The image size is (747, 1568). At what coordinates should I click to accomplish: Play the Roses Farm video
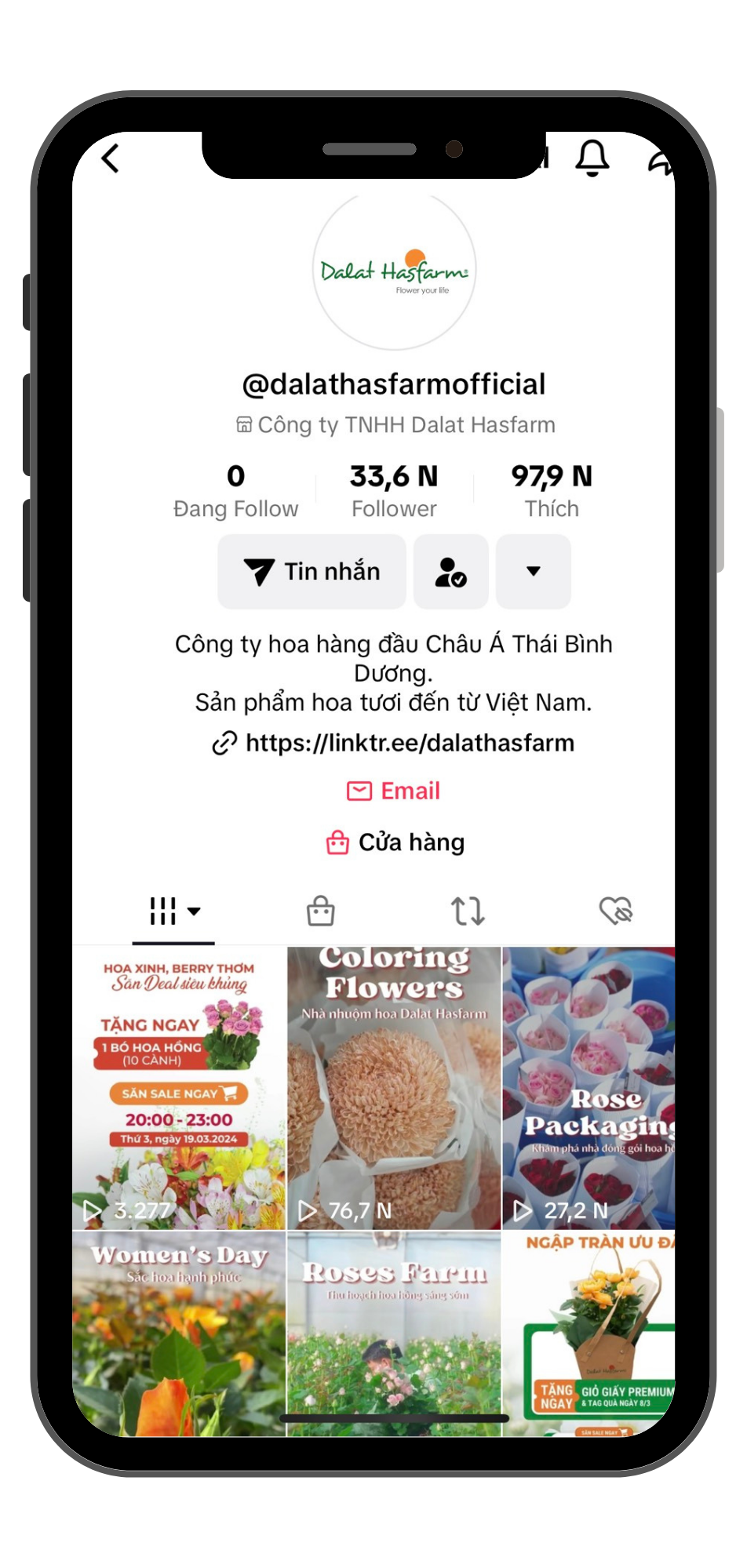[394, 1333]
